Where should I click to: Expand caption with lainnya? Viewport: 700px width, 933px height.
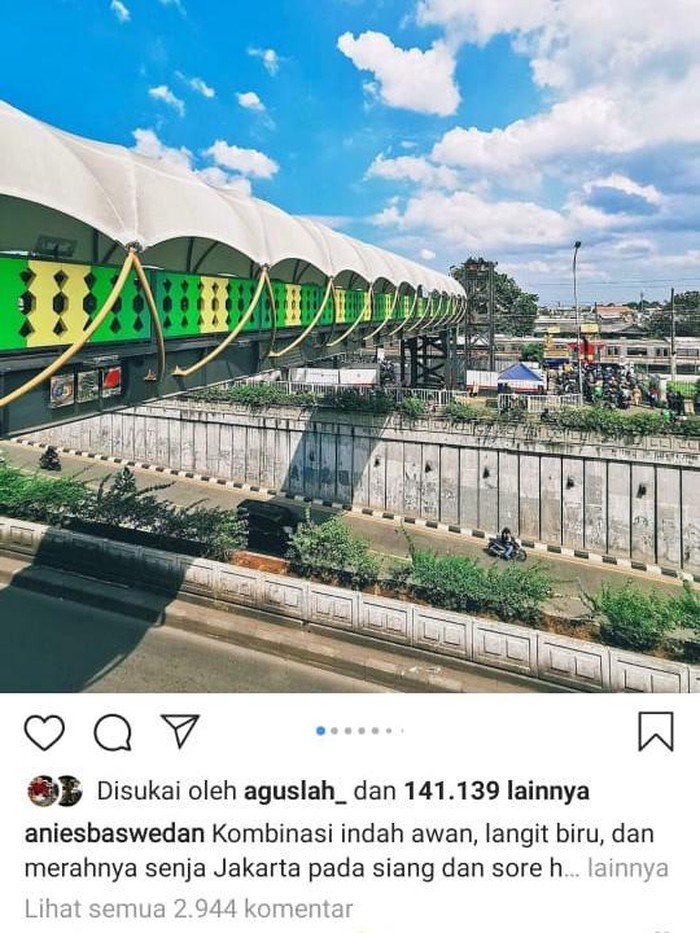point(627,868)
